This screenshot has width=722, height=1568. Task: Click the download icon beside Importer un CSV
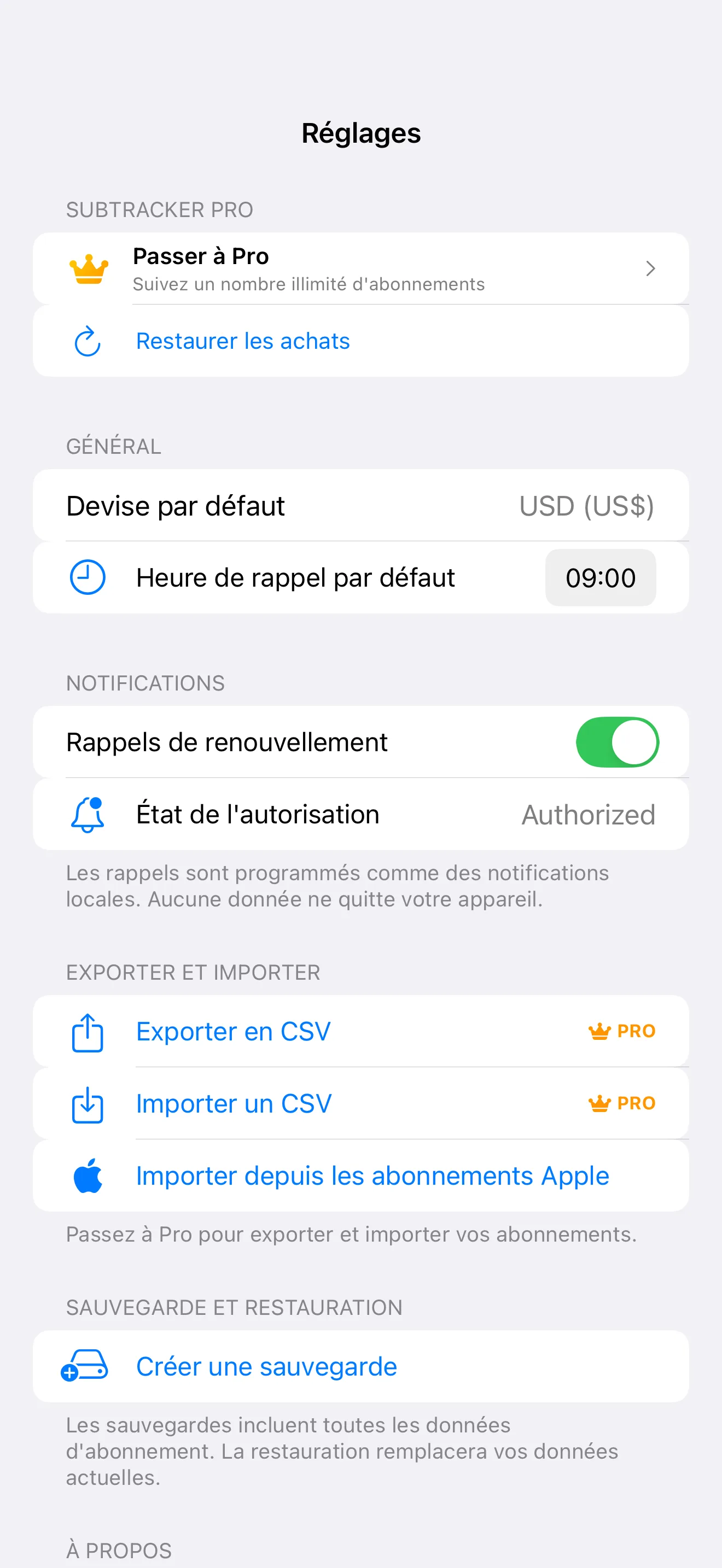(87, 1104)
